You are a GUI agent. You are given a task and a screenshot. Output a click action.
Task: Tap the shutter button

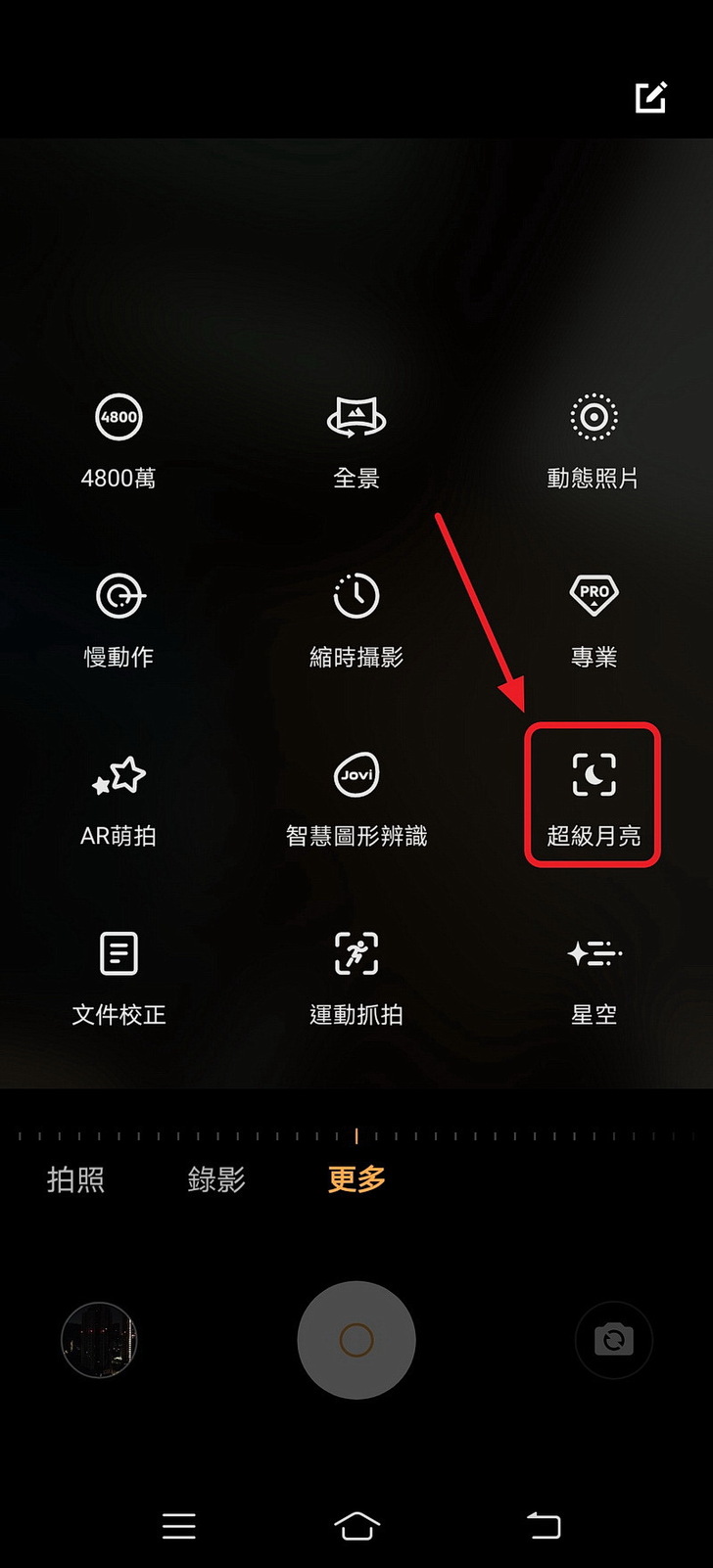click(356, 1340)
